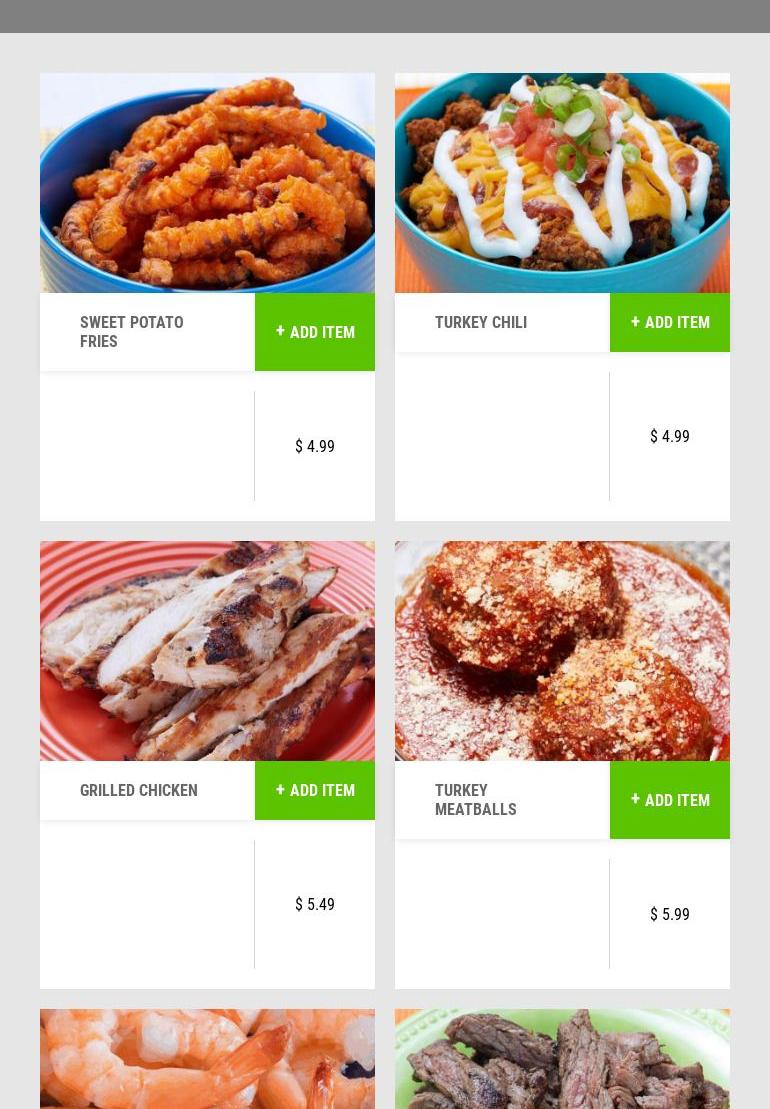This screenshot has width=770, height=1109.
Task: Open the shrimp dish photo
Action: [x=207, y=1058]
